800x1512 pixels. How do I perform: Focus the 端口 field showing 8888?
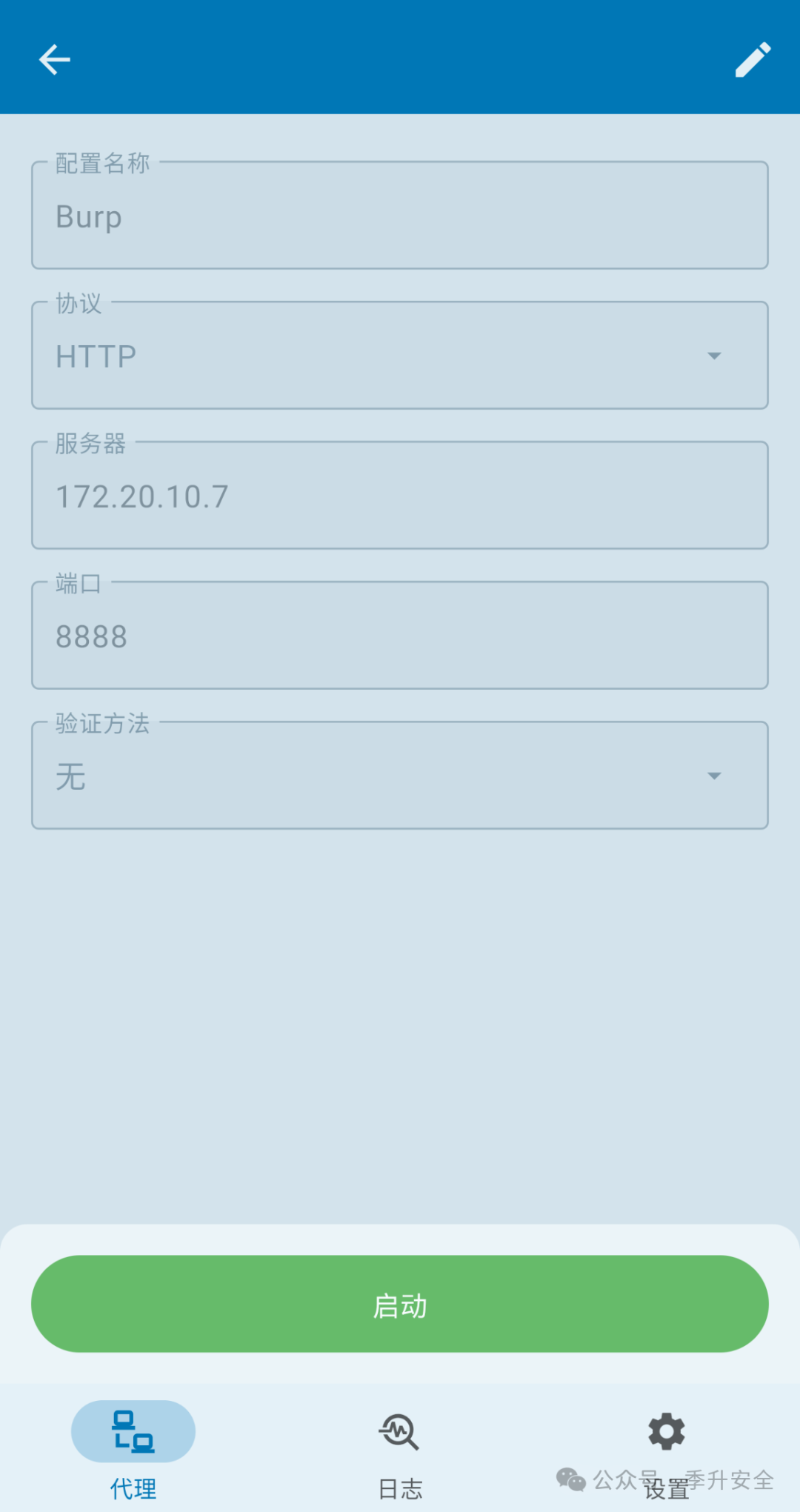point(400,636)
